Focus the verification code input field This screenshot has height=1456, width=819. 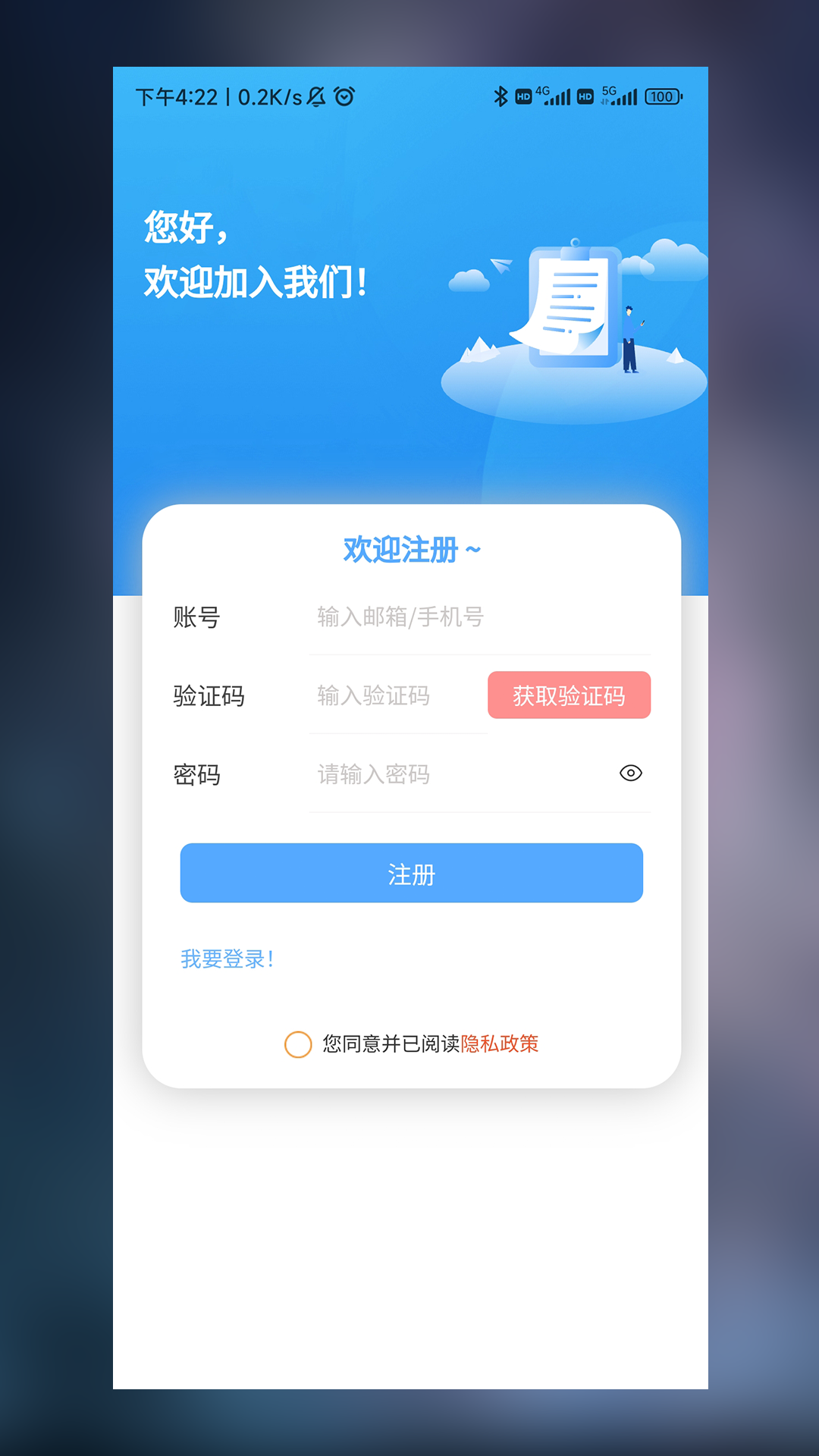pos(397,695)
